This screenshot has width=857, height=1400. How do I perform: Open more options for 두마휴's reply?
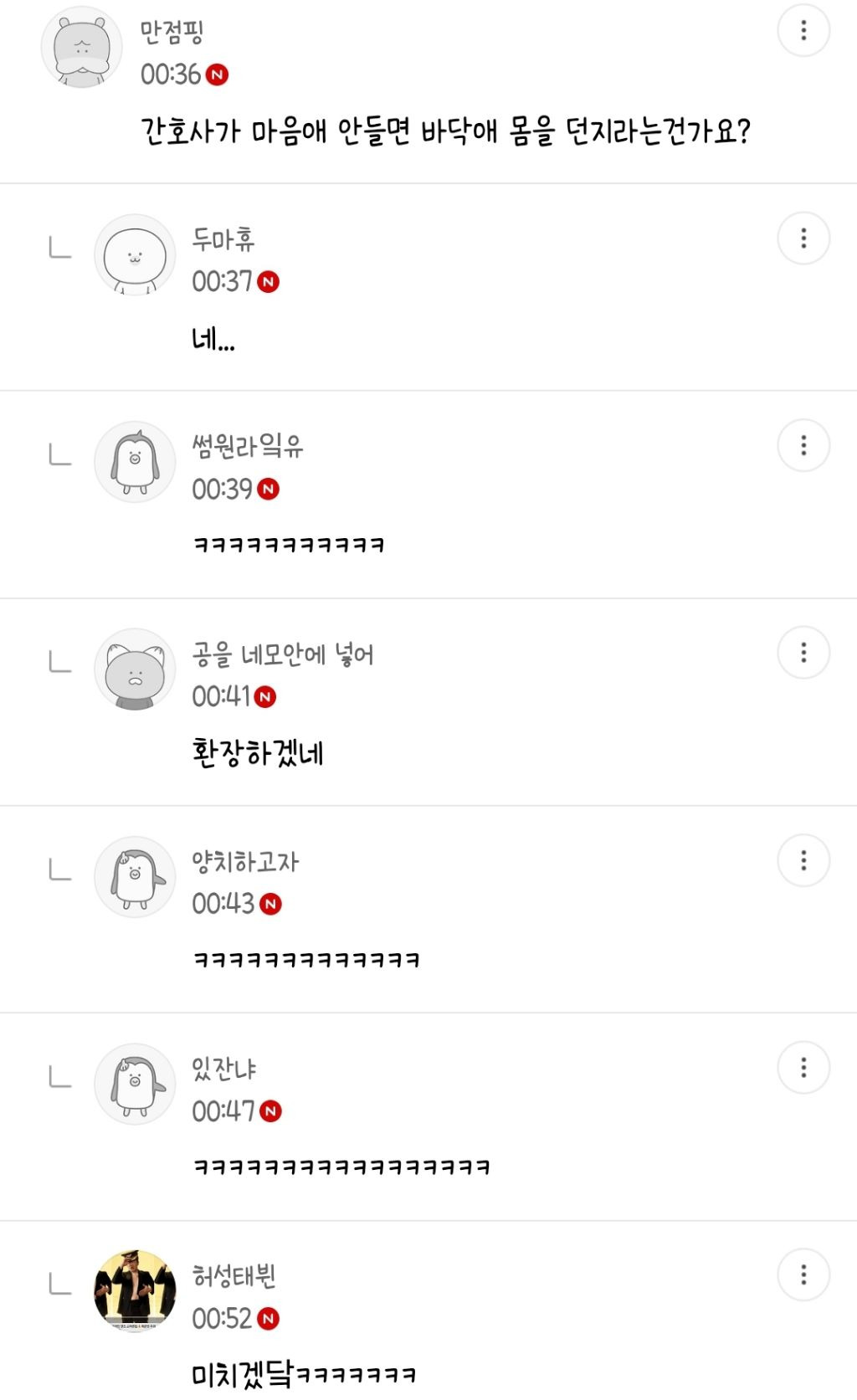[x=803, y=238]
